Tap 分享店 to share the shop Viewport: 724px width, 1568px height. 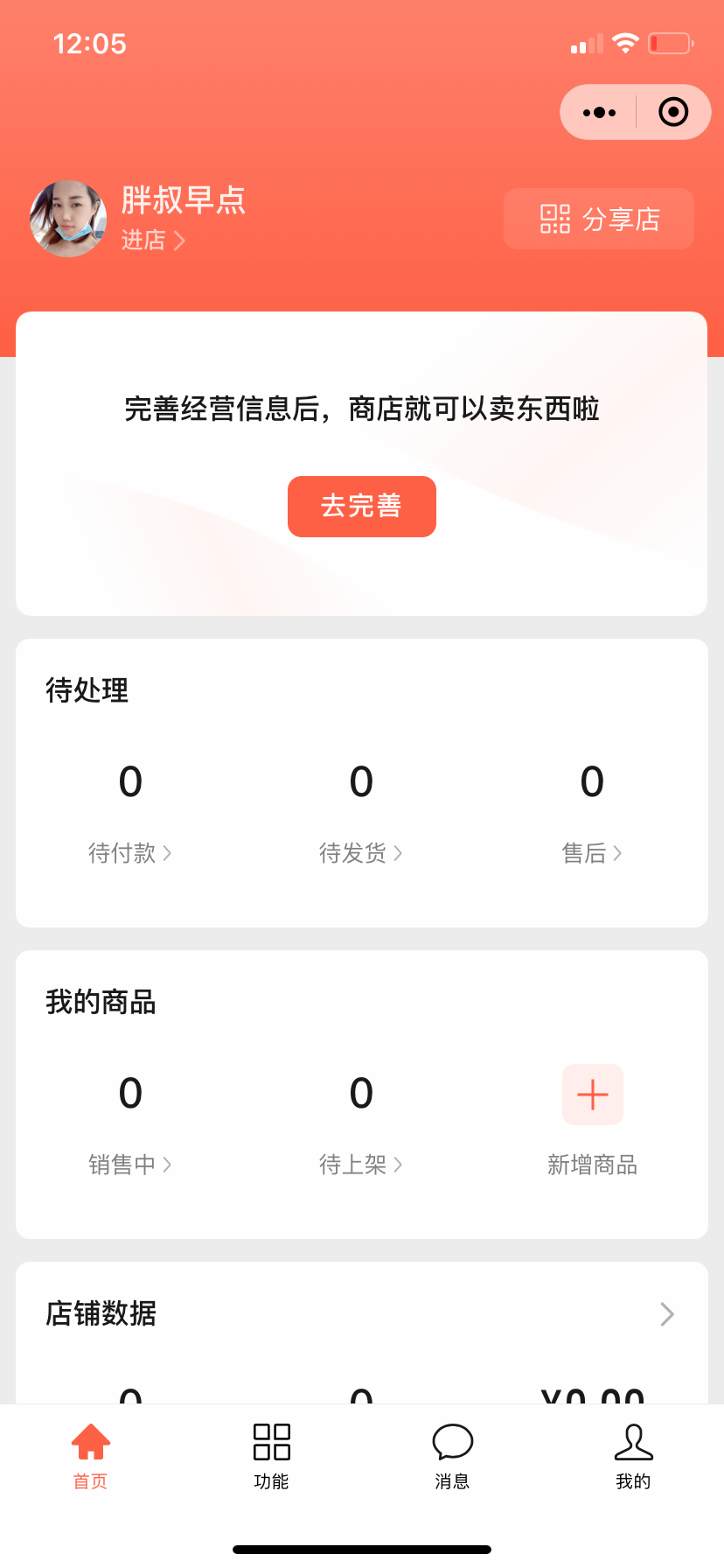click(x=599, y=219)
